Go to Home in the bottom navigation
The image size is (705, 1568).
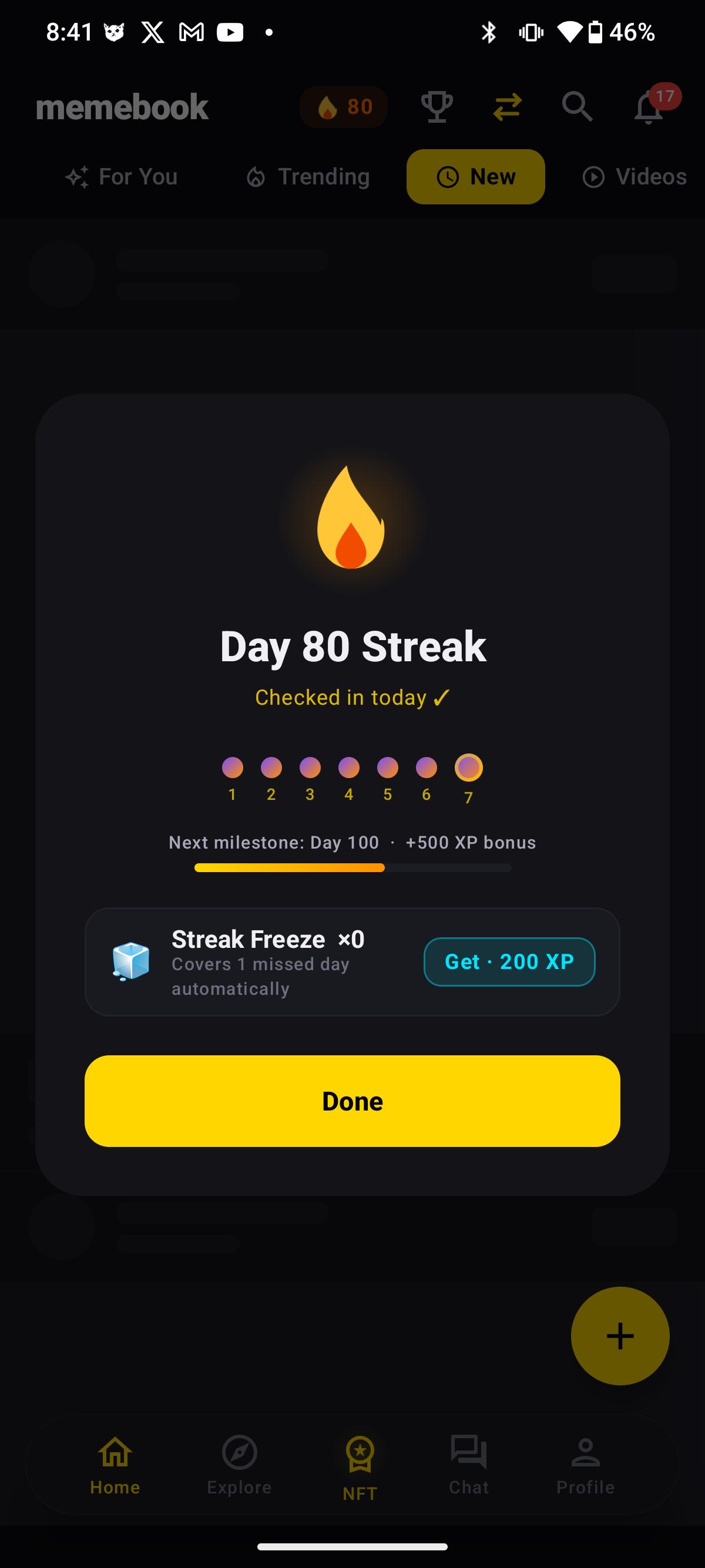[115, 1465]
